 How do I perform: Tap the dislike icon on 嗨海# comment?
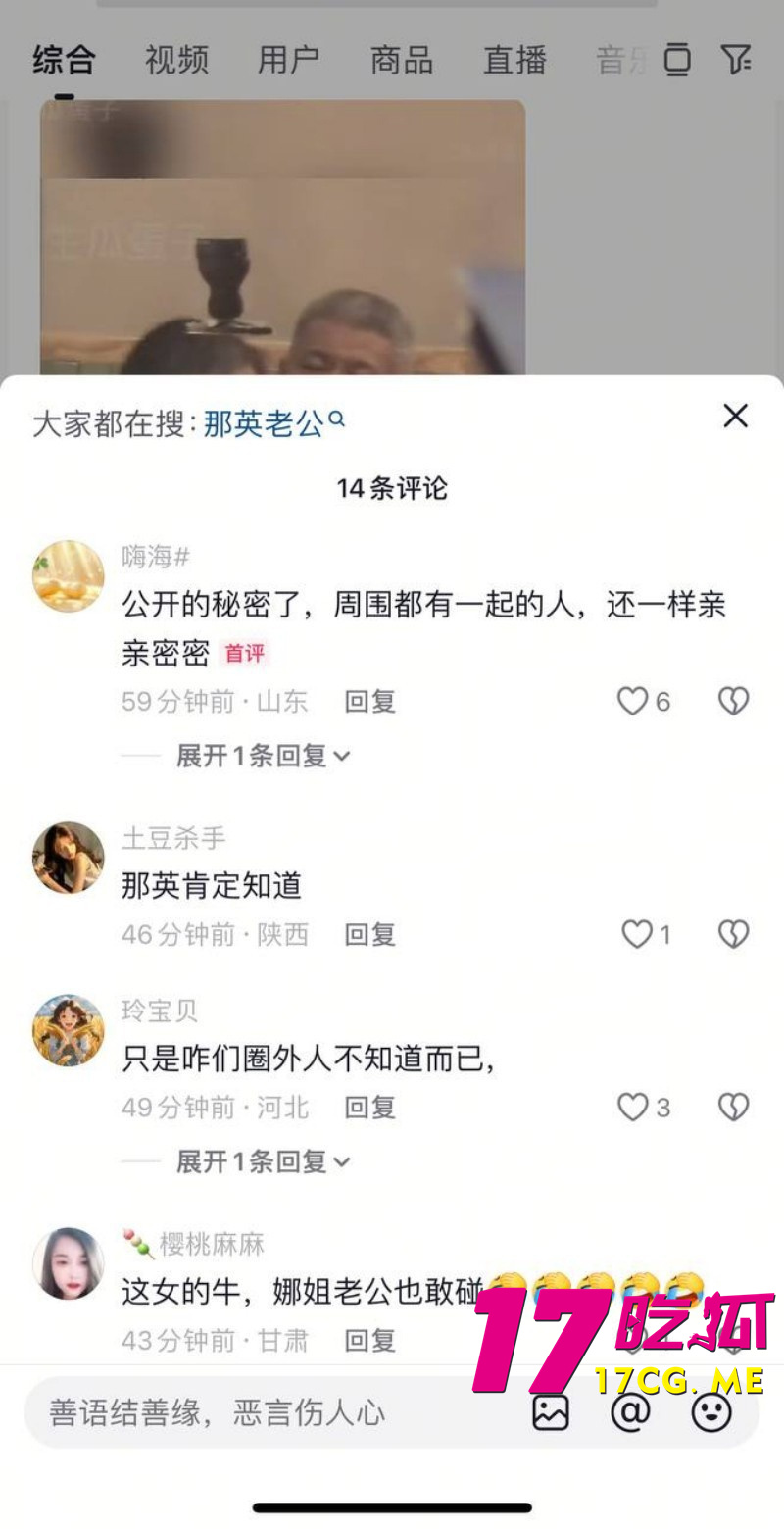pos(732,701)
